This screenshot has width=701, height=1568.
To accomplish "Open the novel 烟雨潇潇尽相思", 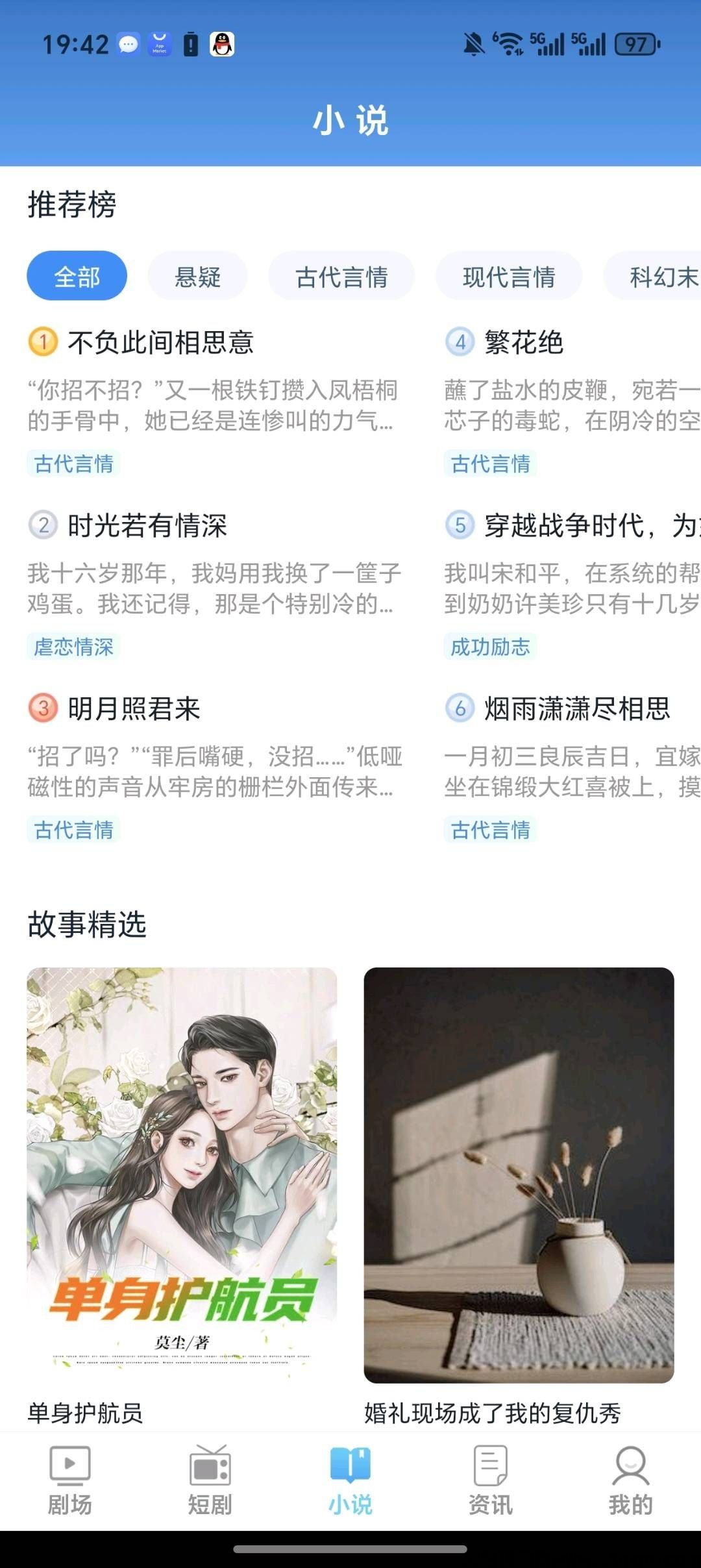I will click(x=576, y=708).
